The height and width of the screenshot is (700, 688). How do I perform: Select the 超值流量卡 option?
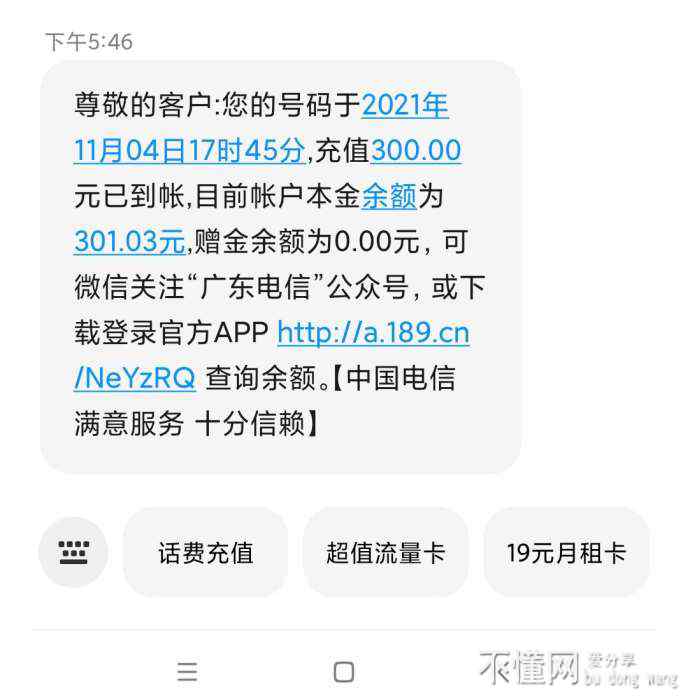click(x=385, y=552)
